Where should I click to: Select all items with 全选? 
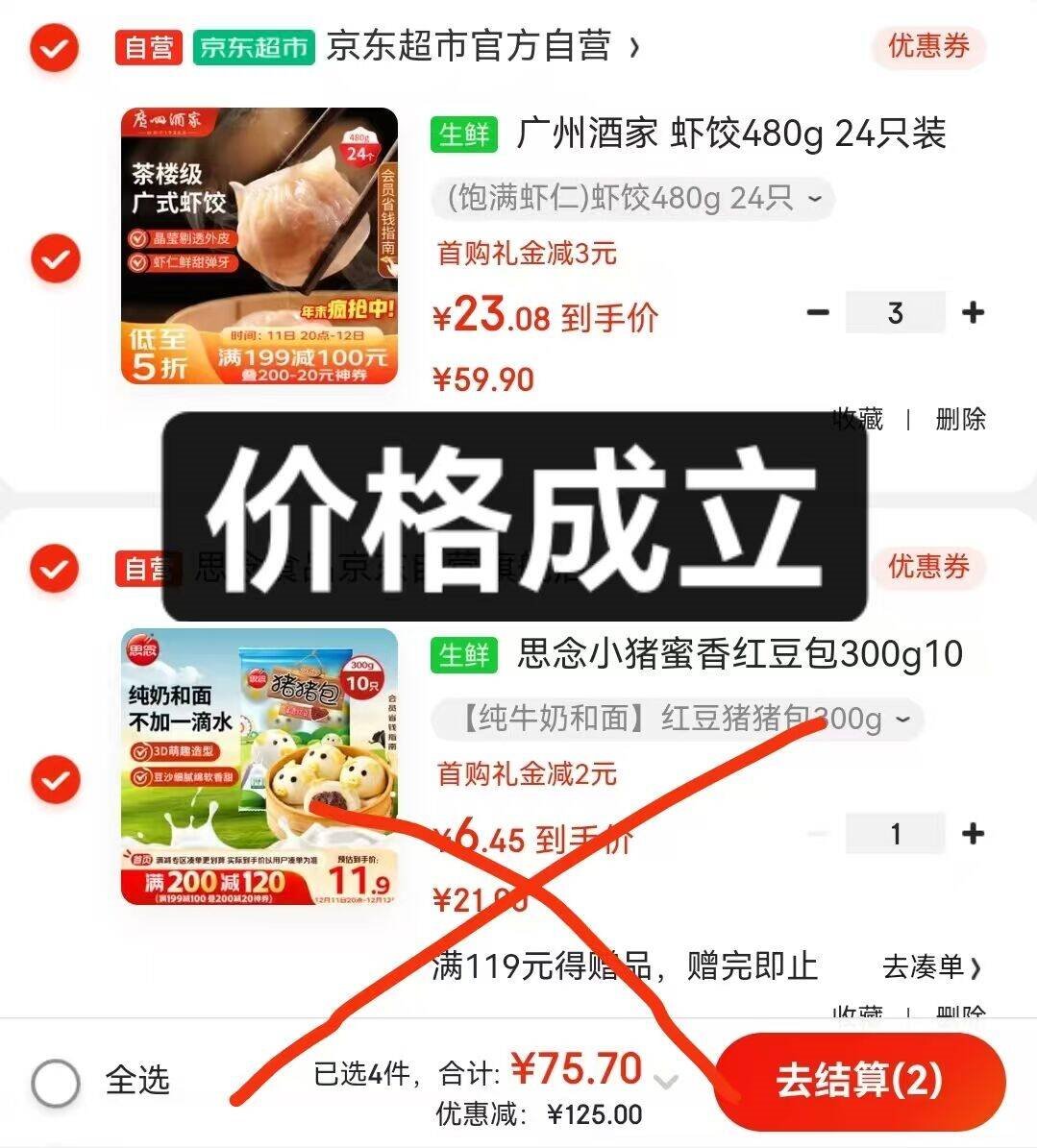(56, 1084)
